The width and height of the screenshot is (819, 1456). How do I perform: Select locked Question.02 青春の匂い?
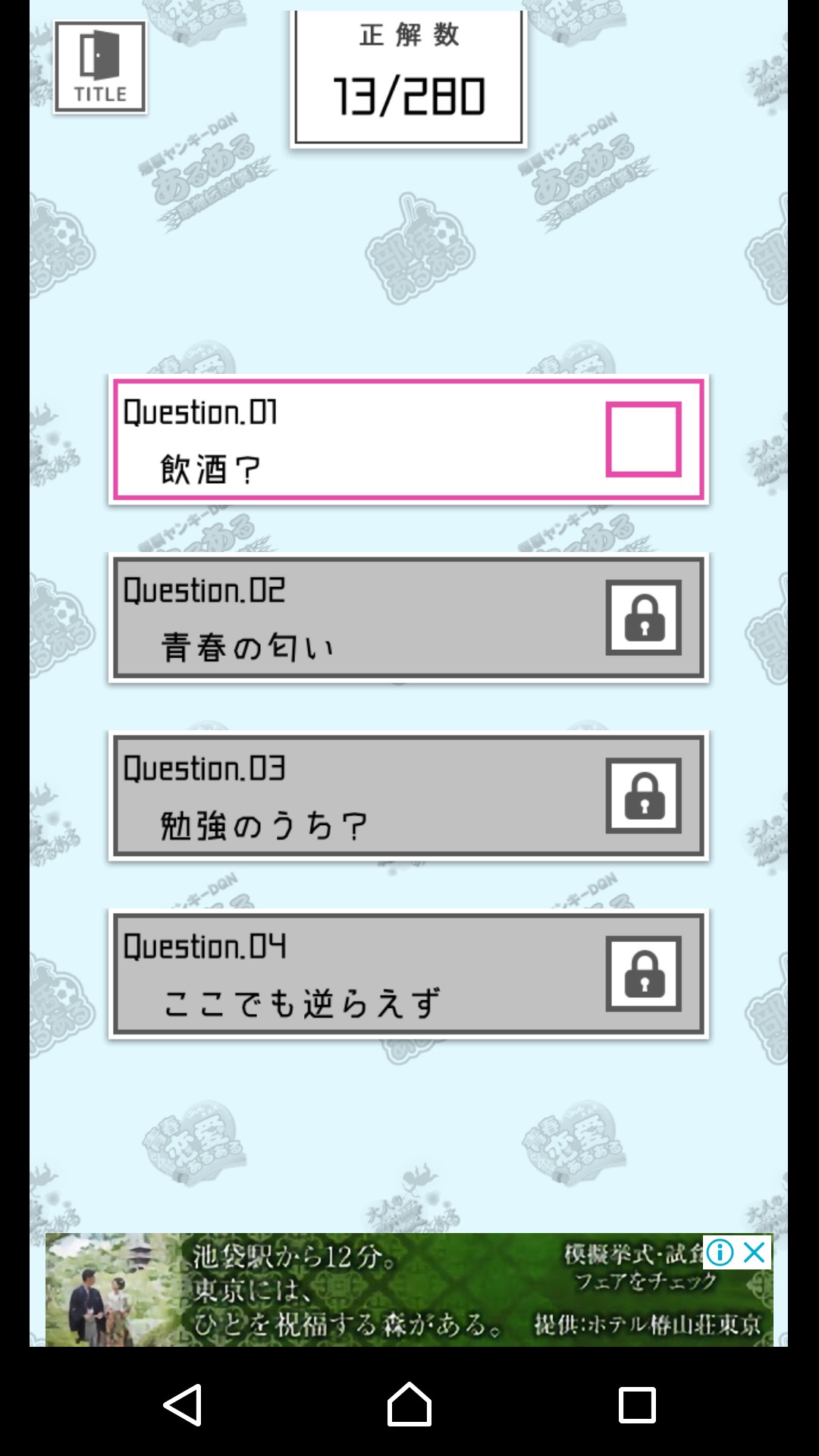pyautogui.click(x=409, y=617)
